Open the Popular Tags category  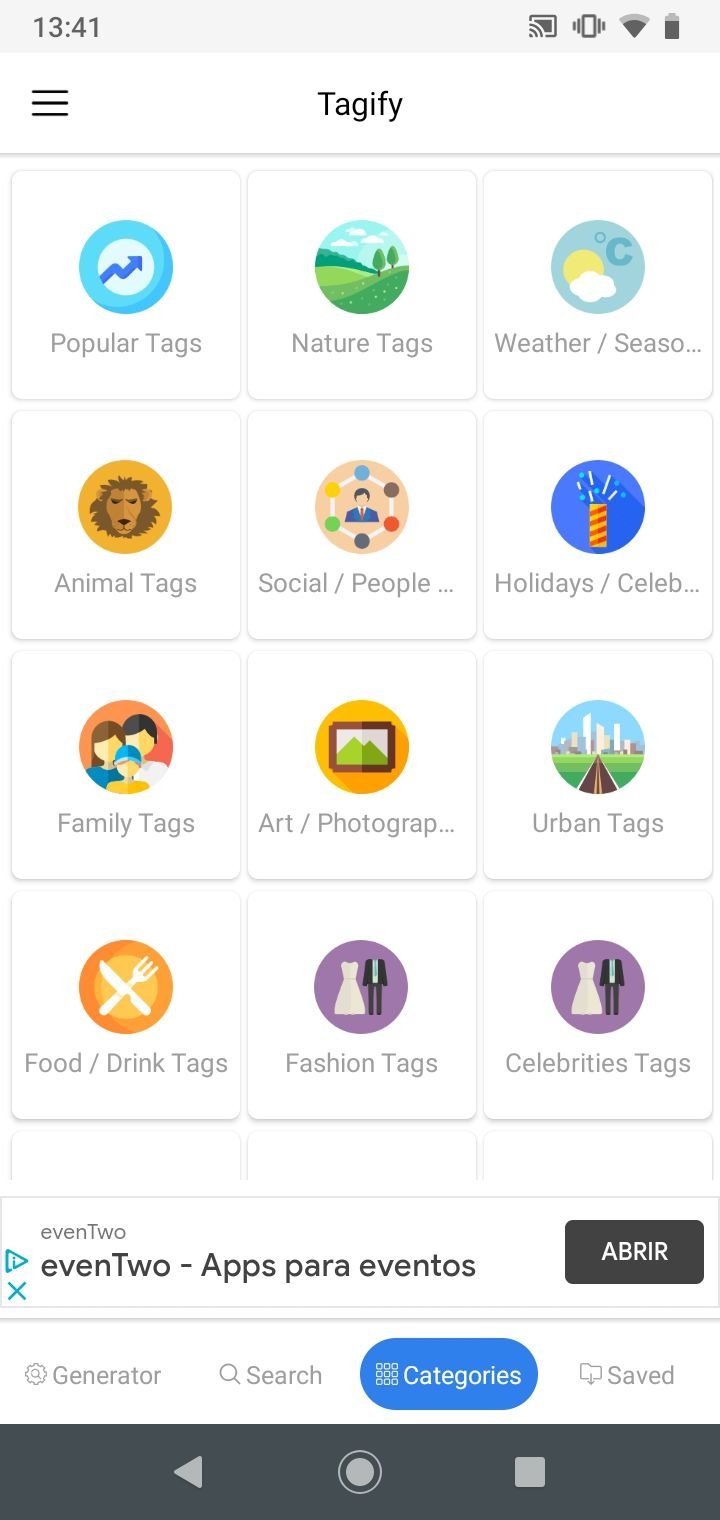126,285
